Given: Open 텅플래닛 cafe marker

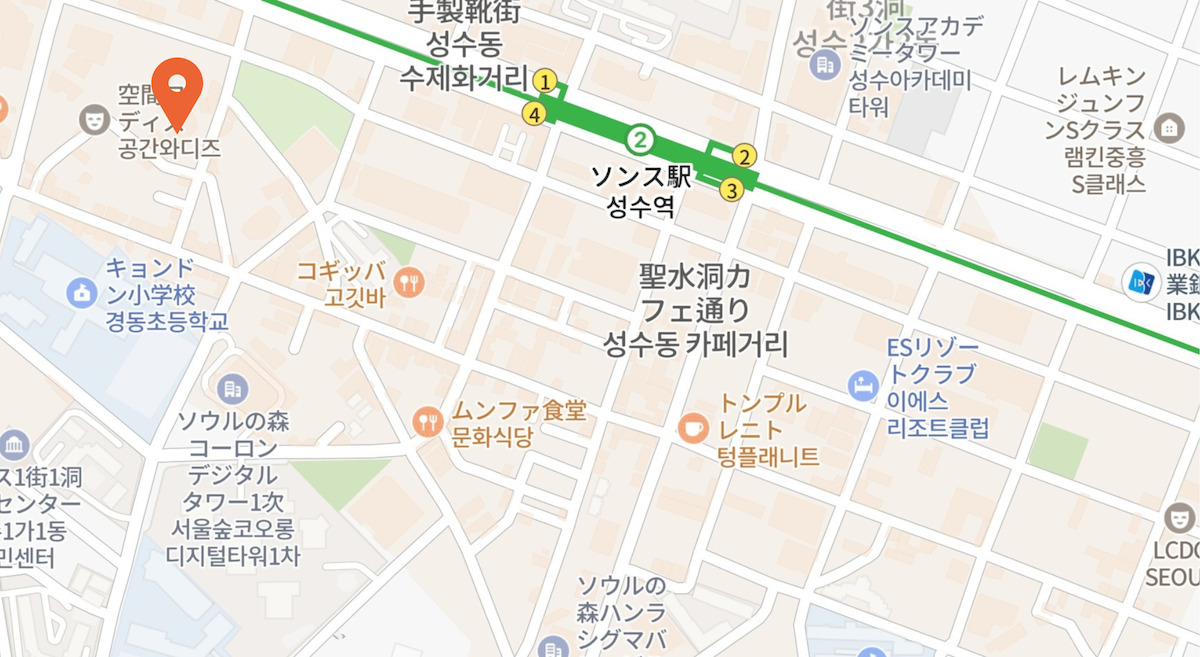Looking at the screenshot, I should (x=692, y=428).
